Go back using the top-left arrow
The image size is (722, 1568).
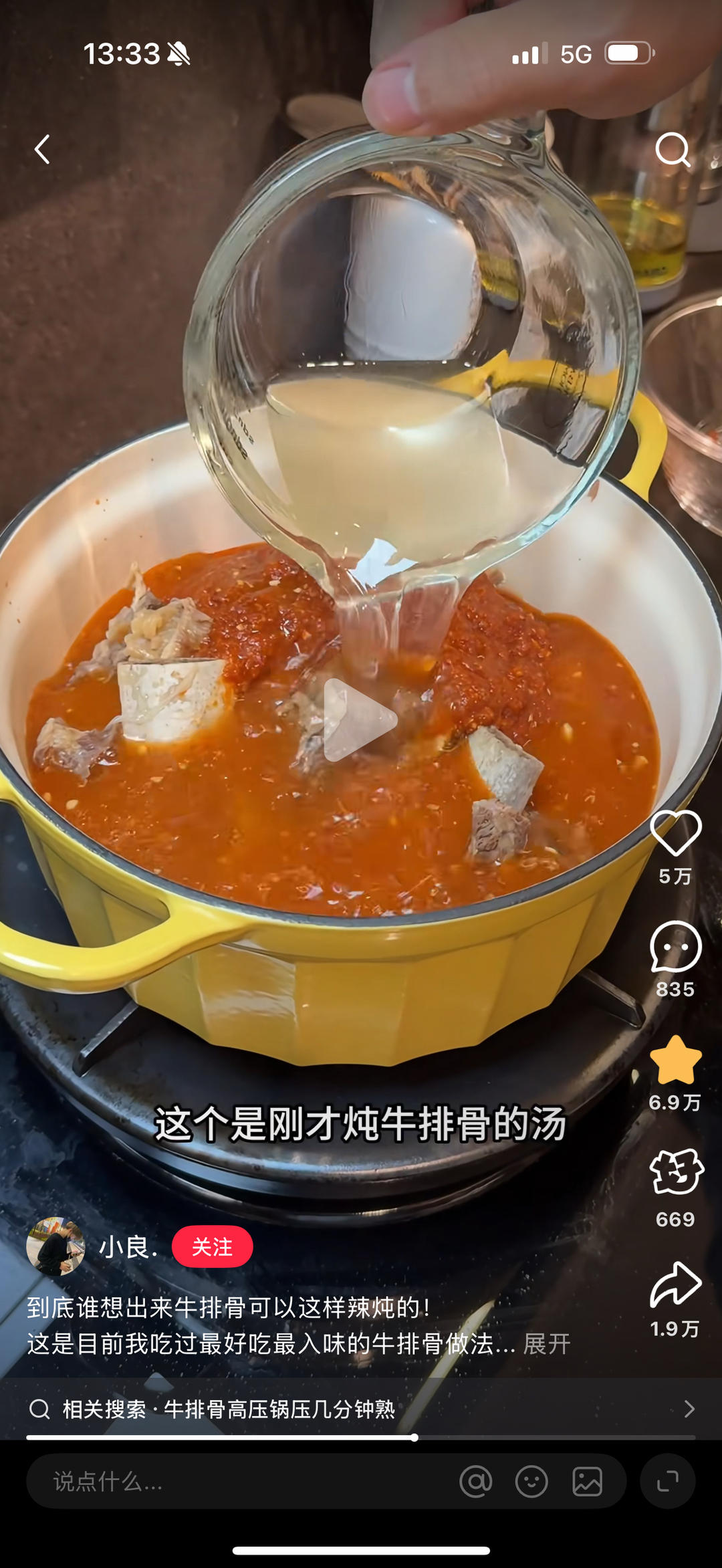[43, 149]
